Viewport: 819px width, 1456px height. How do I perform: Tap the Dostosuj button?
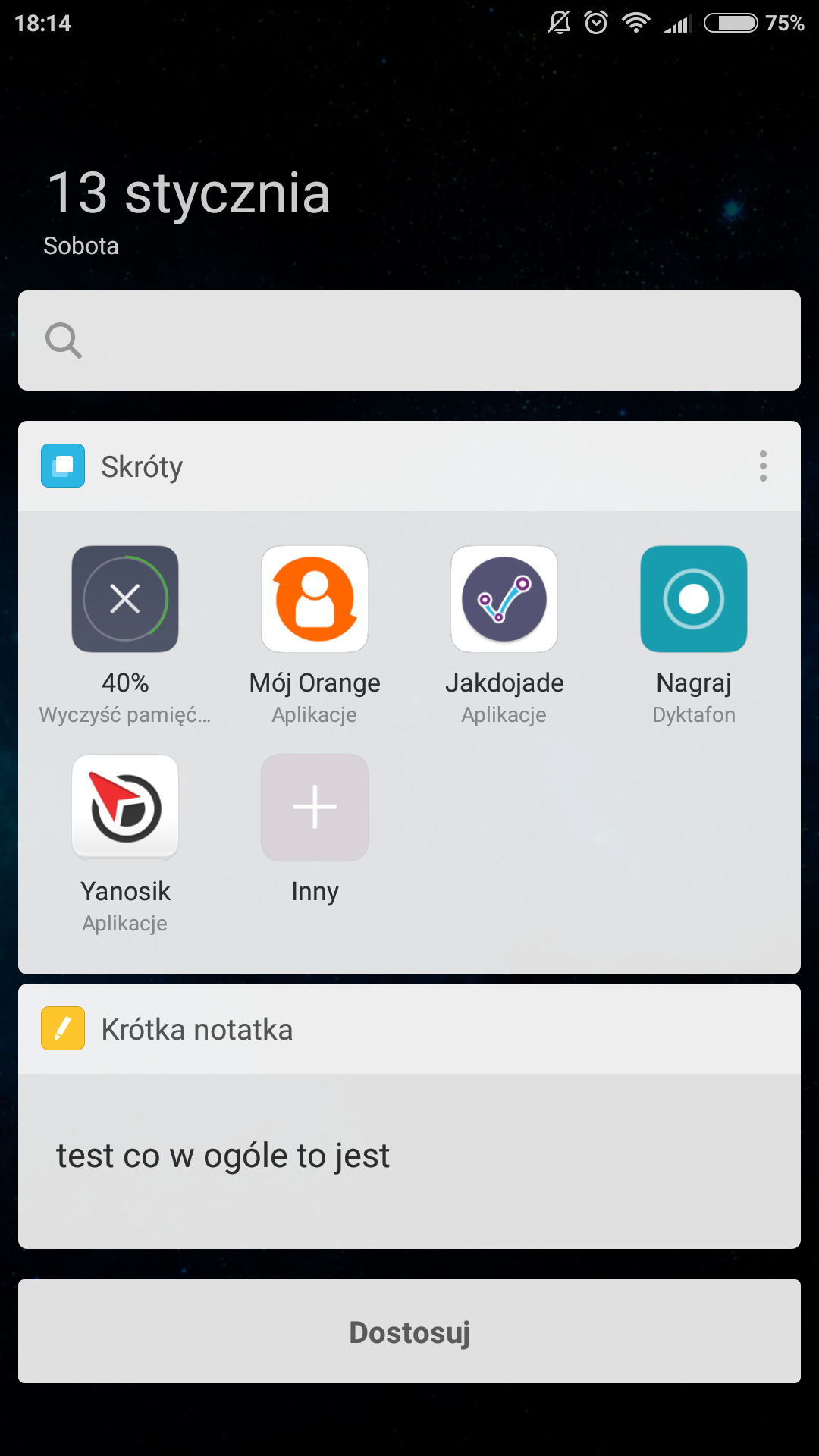(x=409, y=1332)
